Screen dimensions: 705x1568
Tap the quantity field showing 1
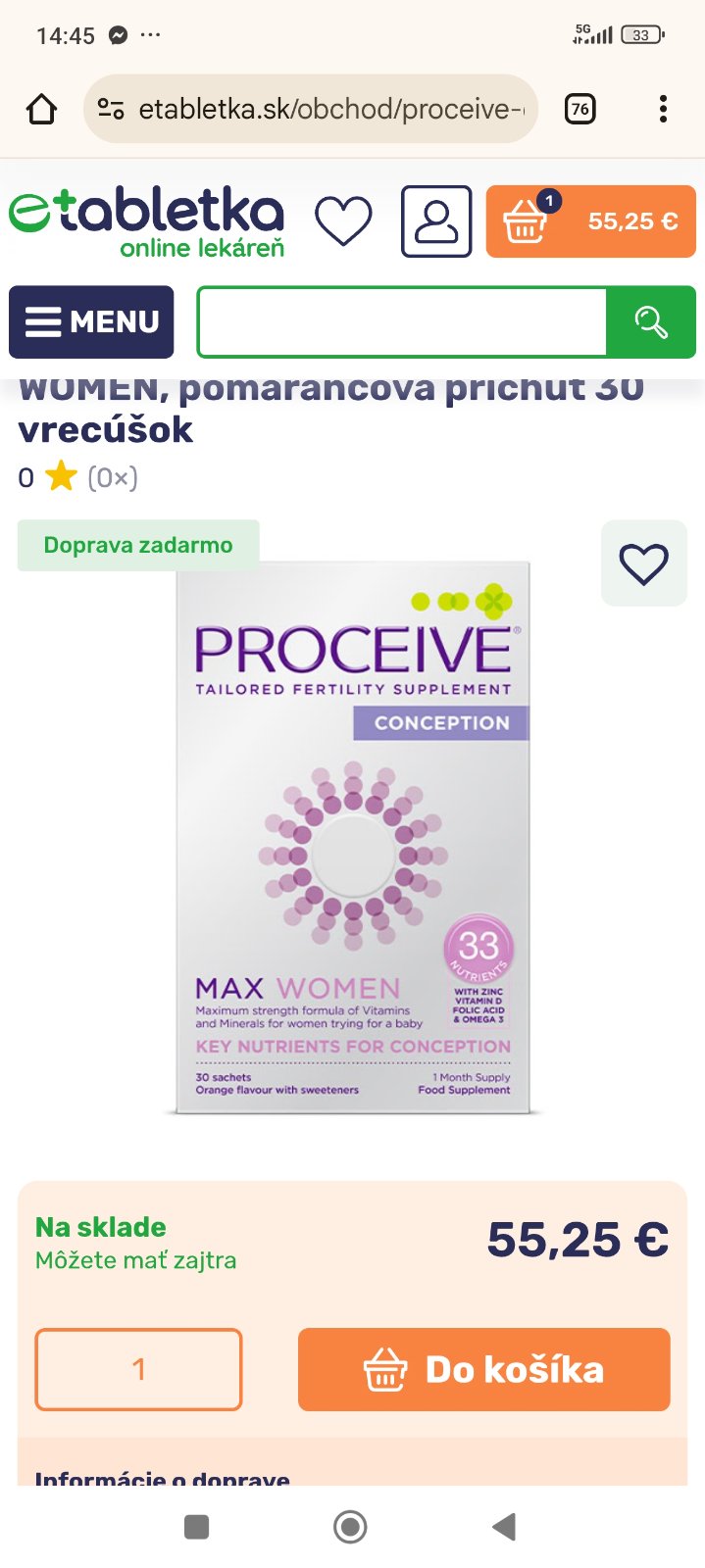point(138,1369)
